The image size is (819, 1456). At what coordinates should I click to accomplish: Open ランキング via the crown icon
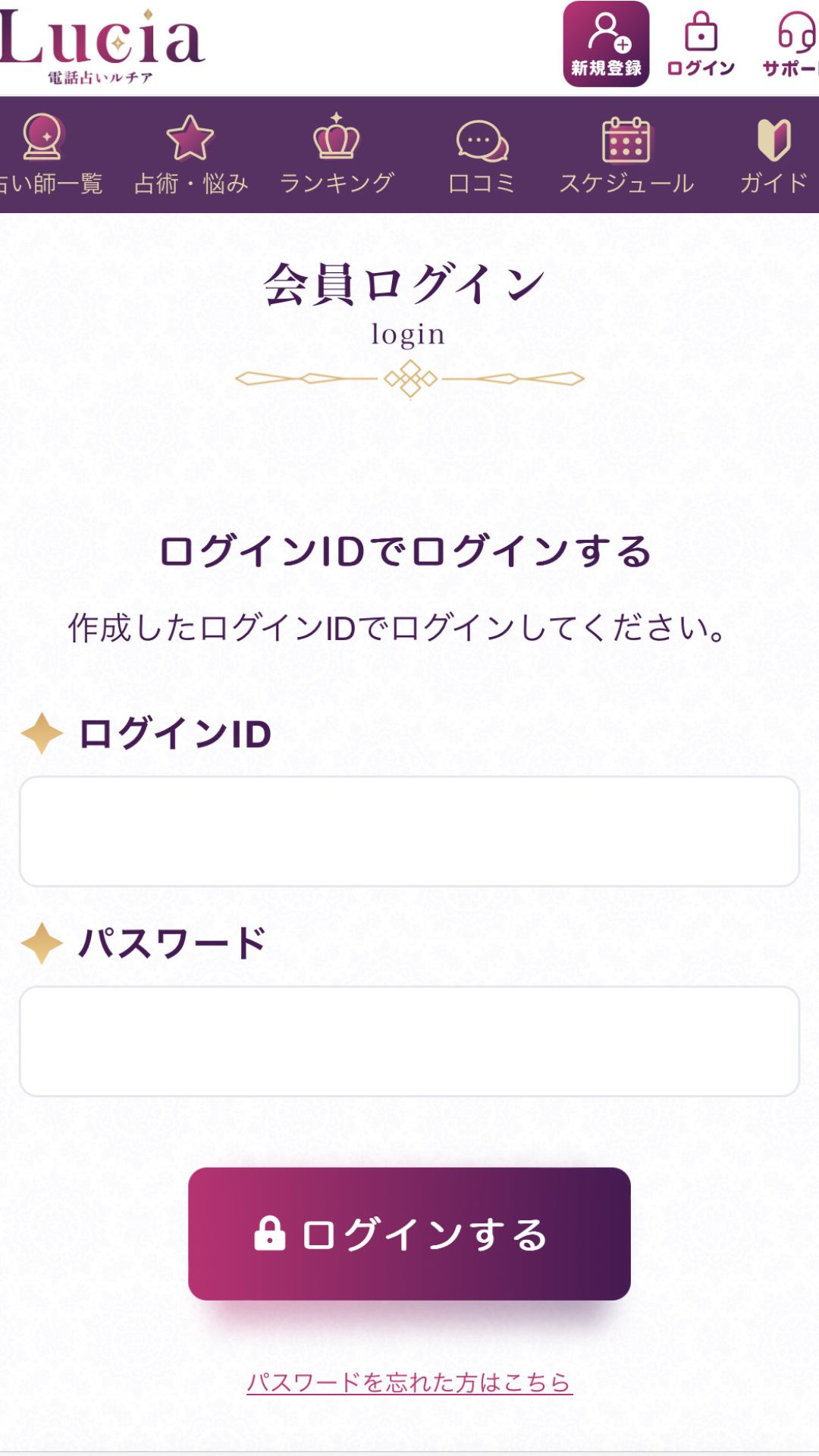coord(334,139)
